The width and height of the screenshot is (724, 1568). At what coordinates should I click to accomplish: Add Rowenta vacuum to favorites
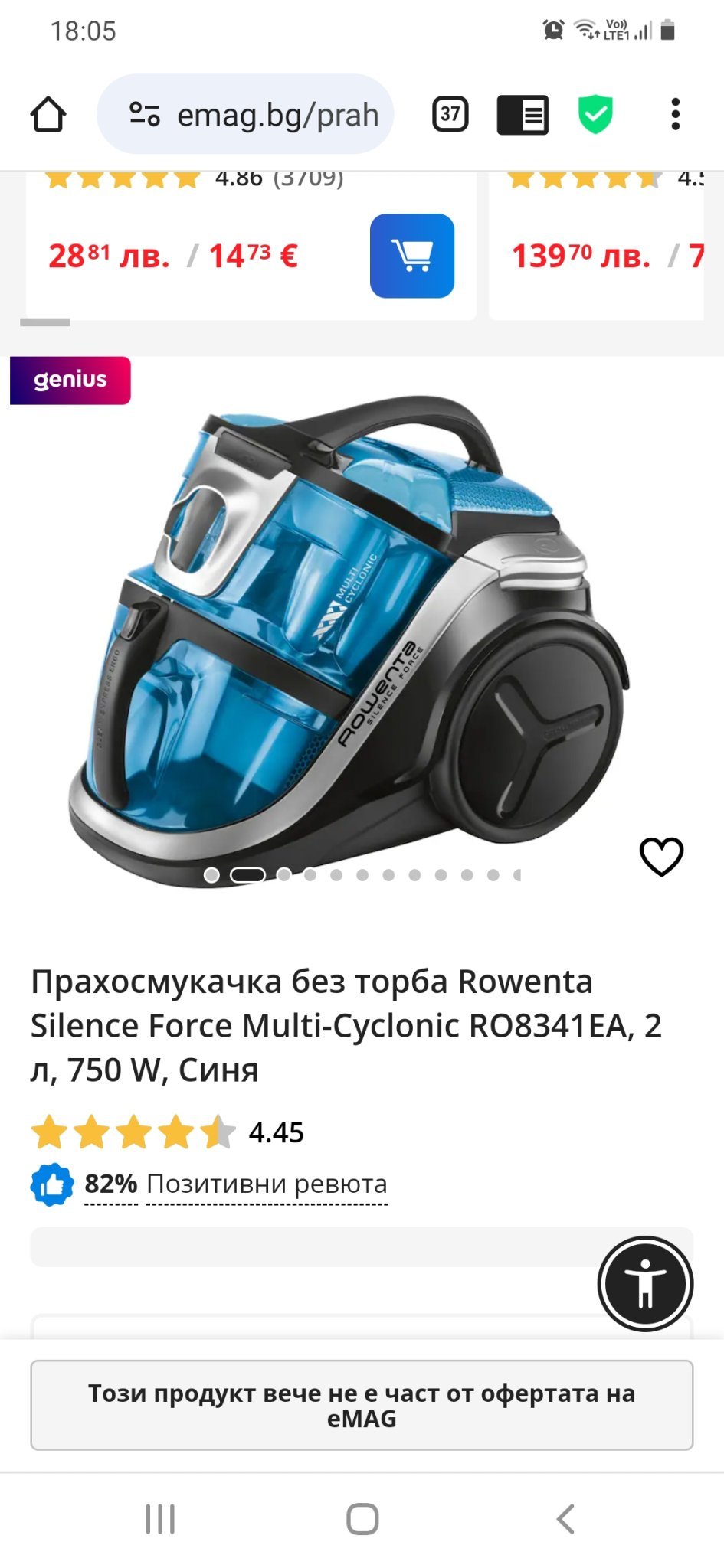point(661,856)
